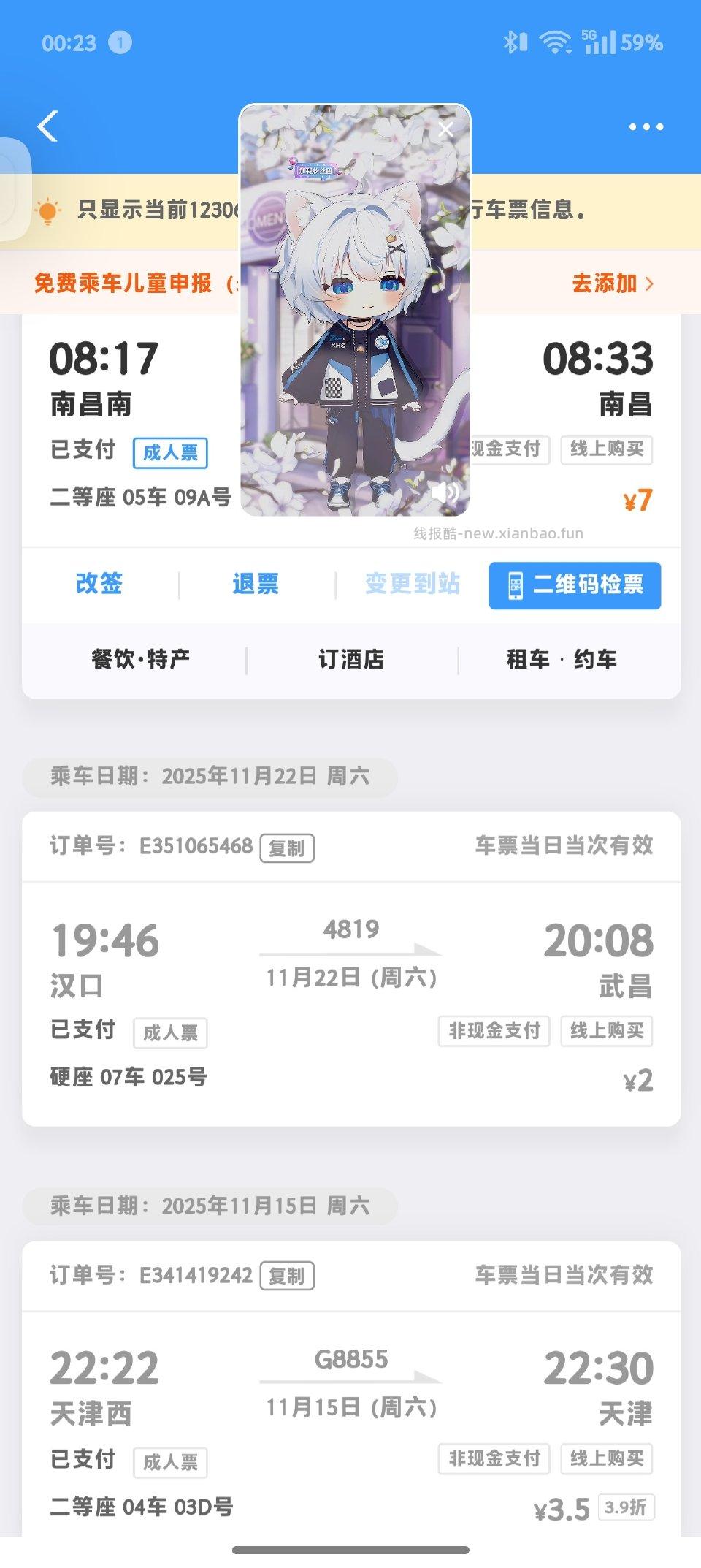This screenshot has height=1568, width=701.
Task: Tap the Wi-Fi icon in status bar
Action: [x=554, y=43]
